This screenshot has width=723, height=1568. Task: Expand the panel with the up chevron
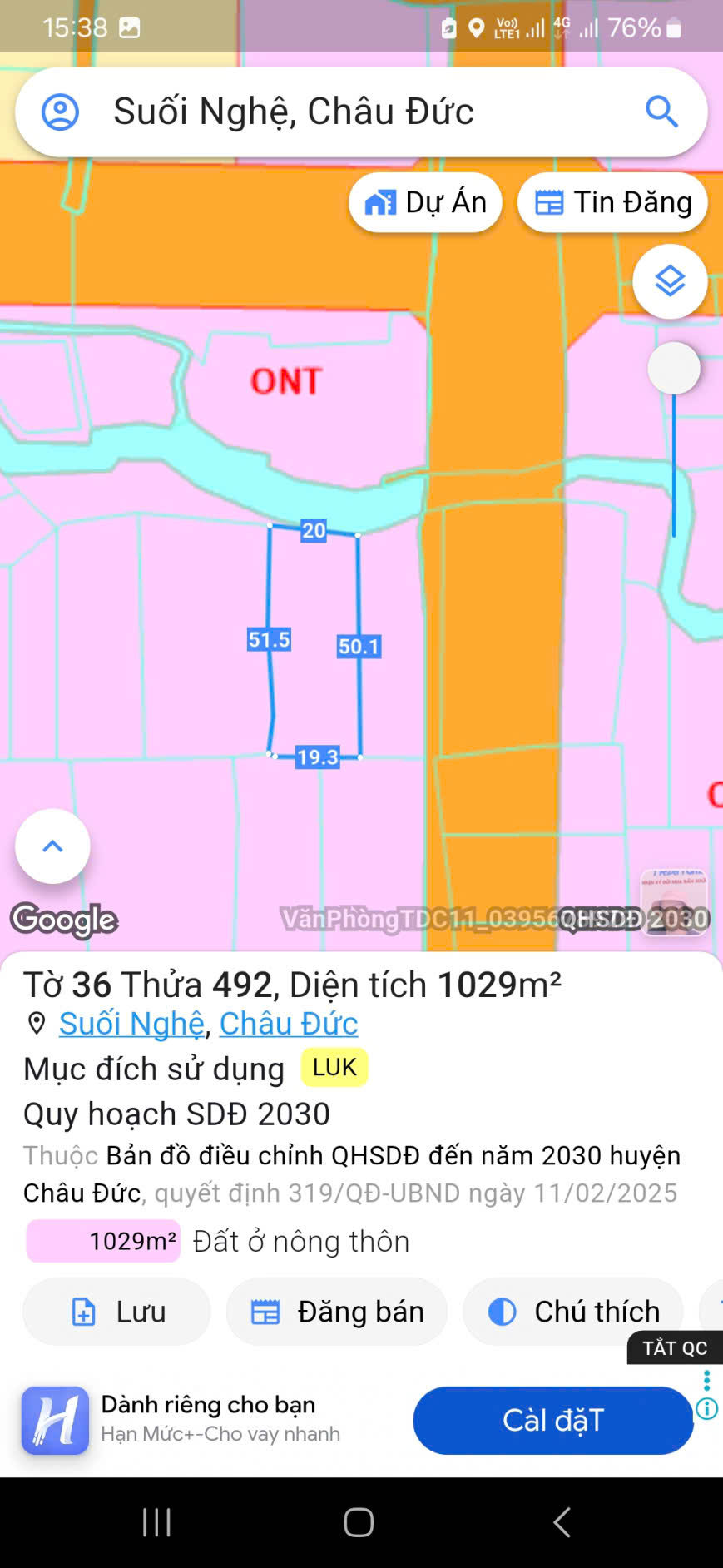[x=52, y=846]
